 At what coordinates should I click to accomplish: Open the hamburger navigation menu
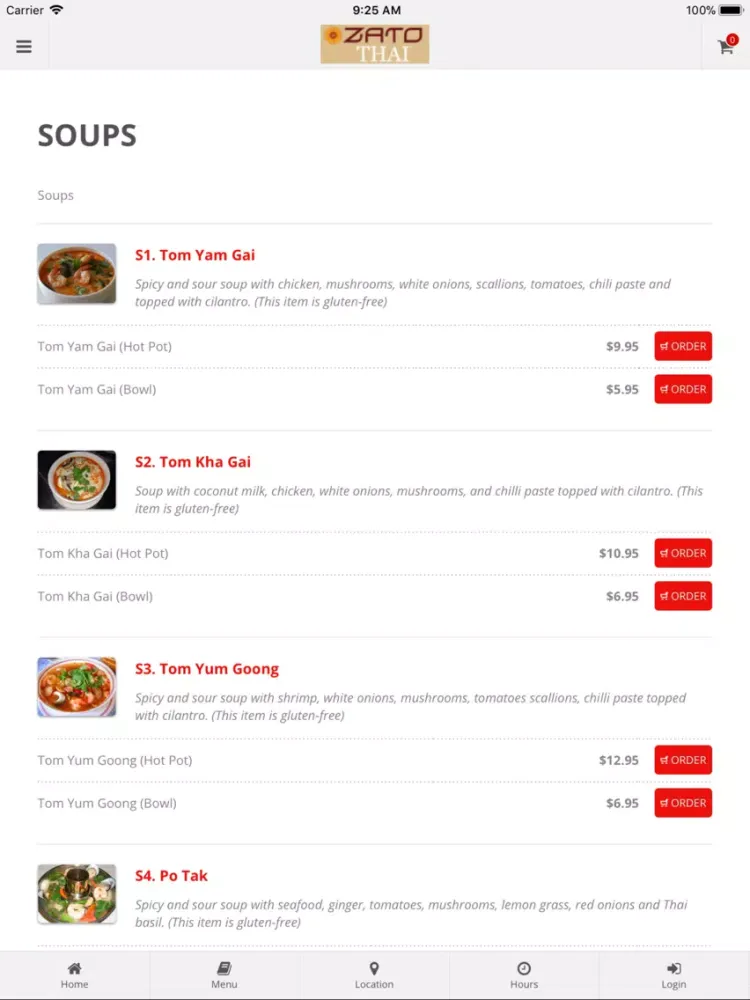click(24, 46)
